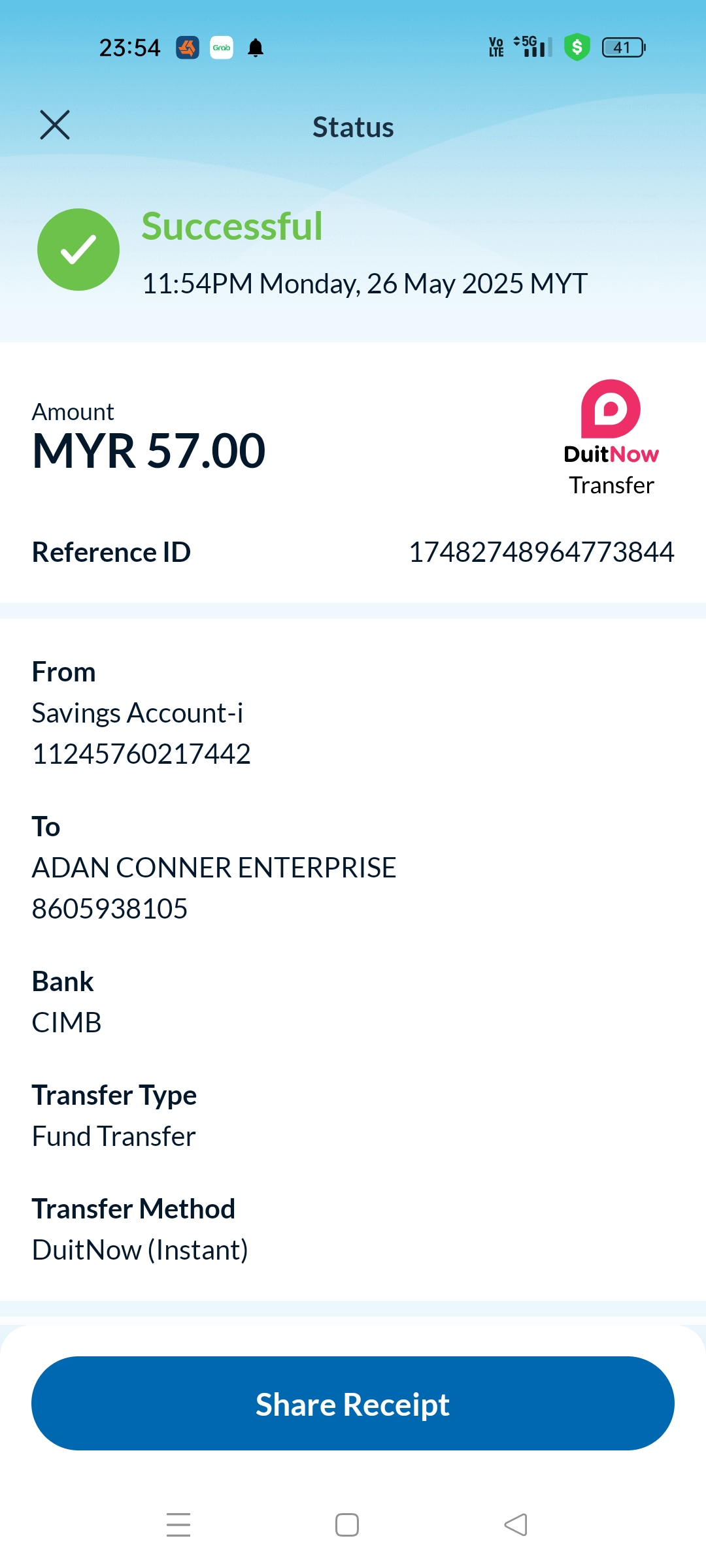
Task: Open recent apps from the navigation bar
Action: 178,1525
